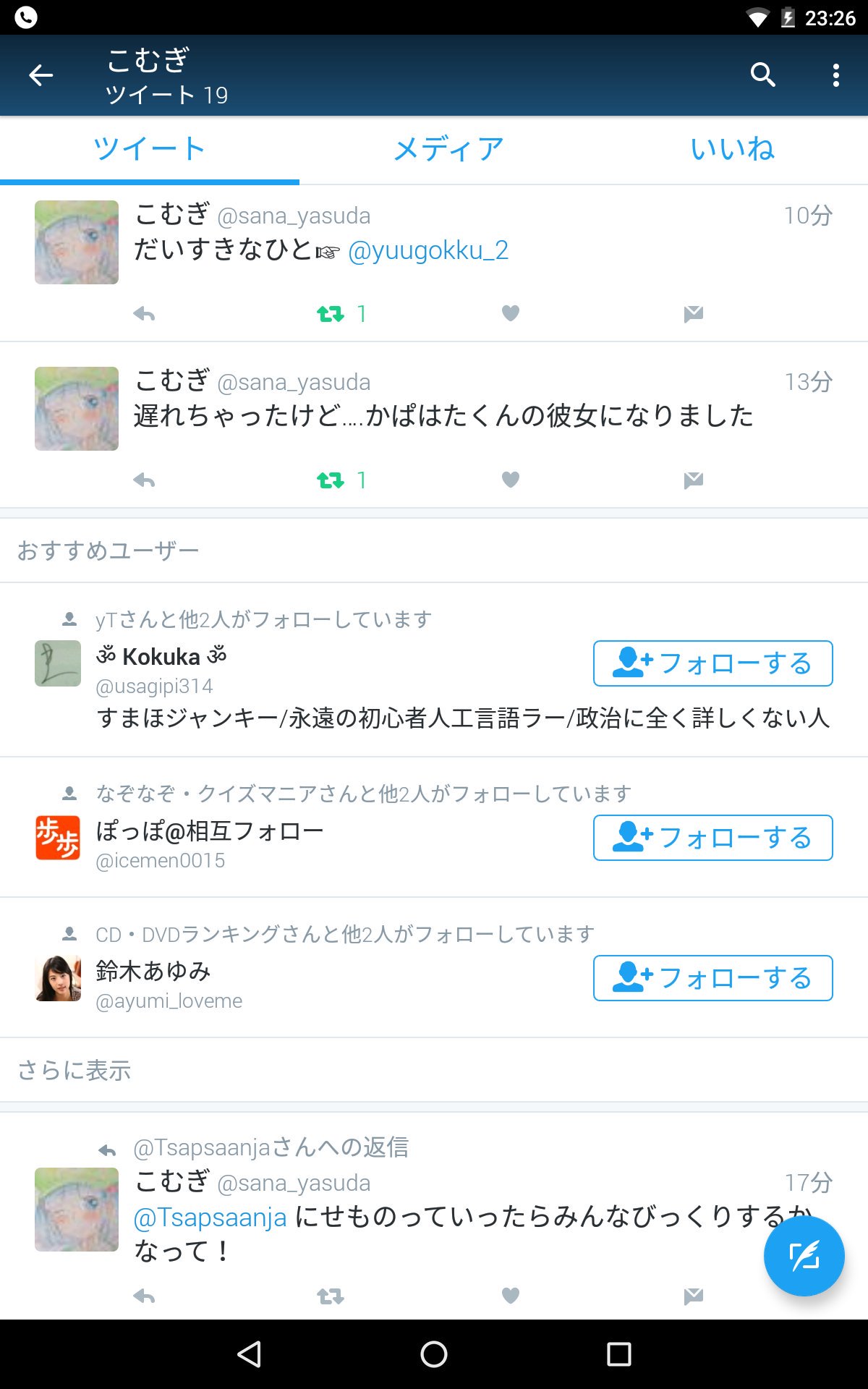Screen dimensions: 868x1389
Task: Switch to the いいね tab
Action: (x=733, y=150)
